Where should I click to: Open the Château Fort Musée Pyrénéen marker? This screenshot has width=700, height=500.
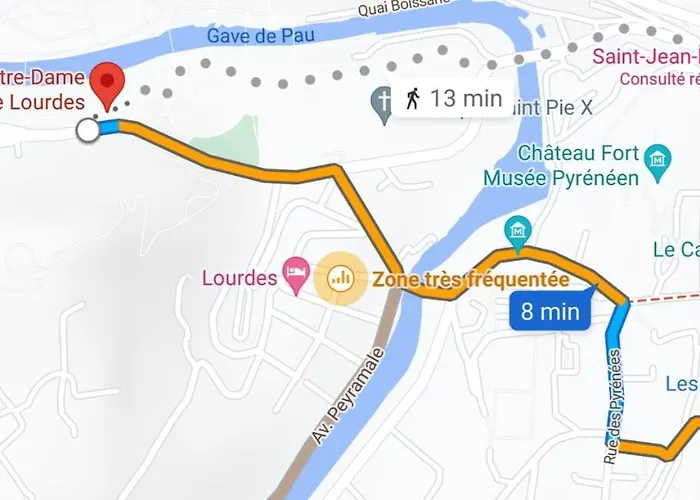click(x=657, y=159)
